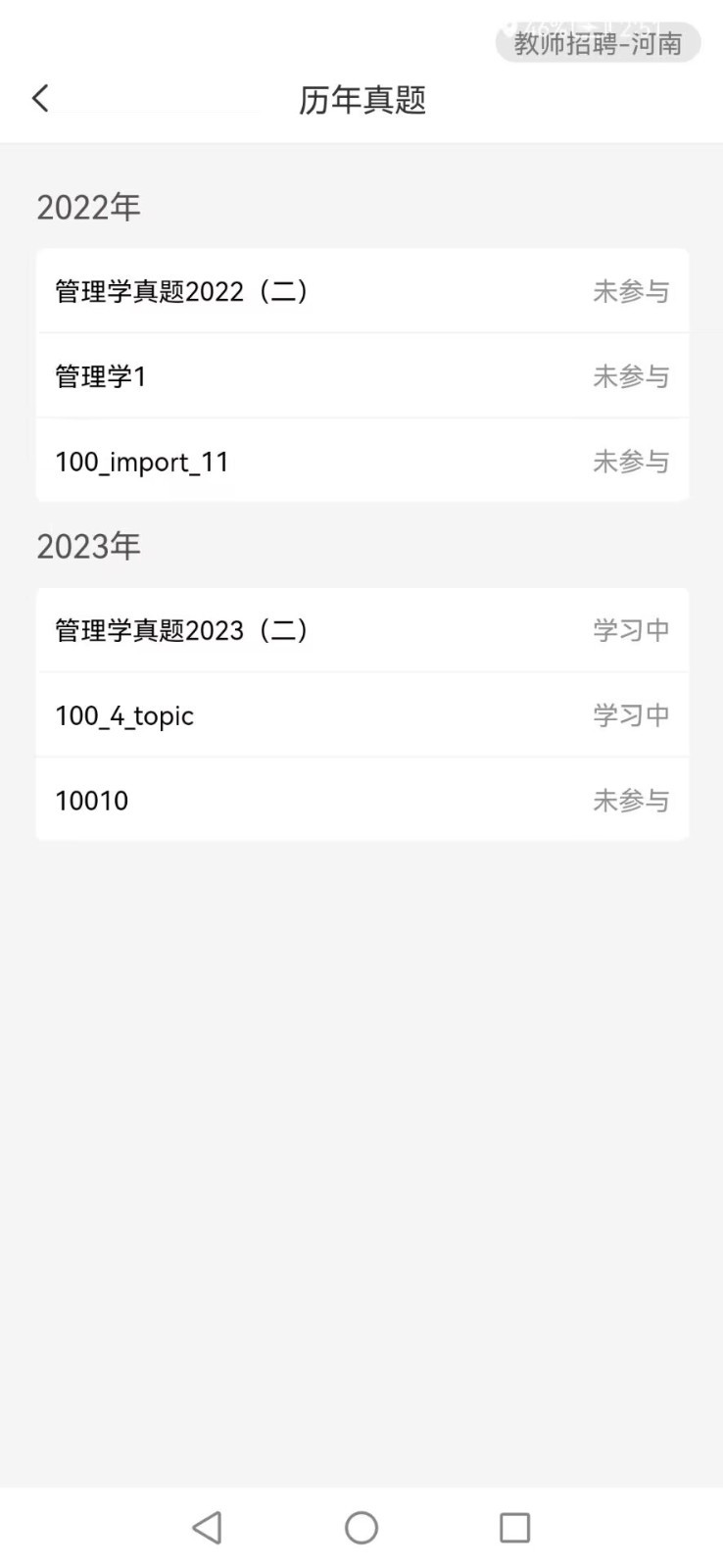Tap 学习中 next to 管理学真题2023（二）
The width and height of the screenshot is (723, 1568).
(631, 630)
